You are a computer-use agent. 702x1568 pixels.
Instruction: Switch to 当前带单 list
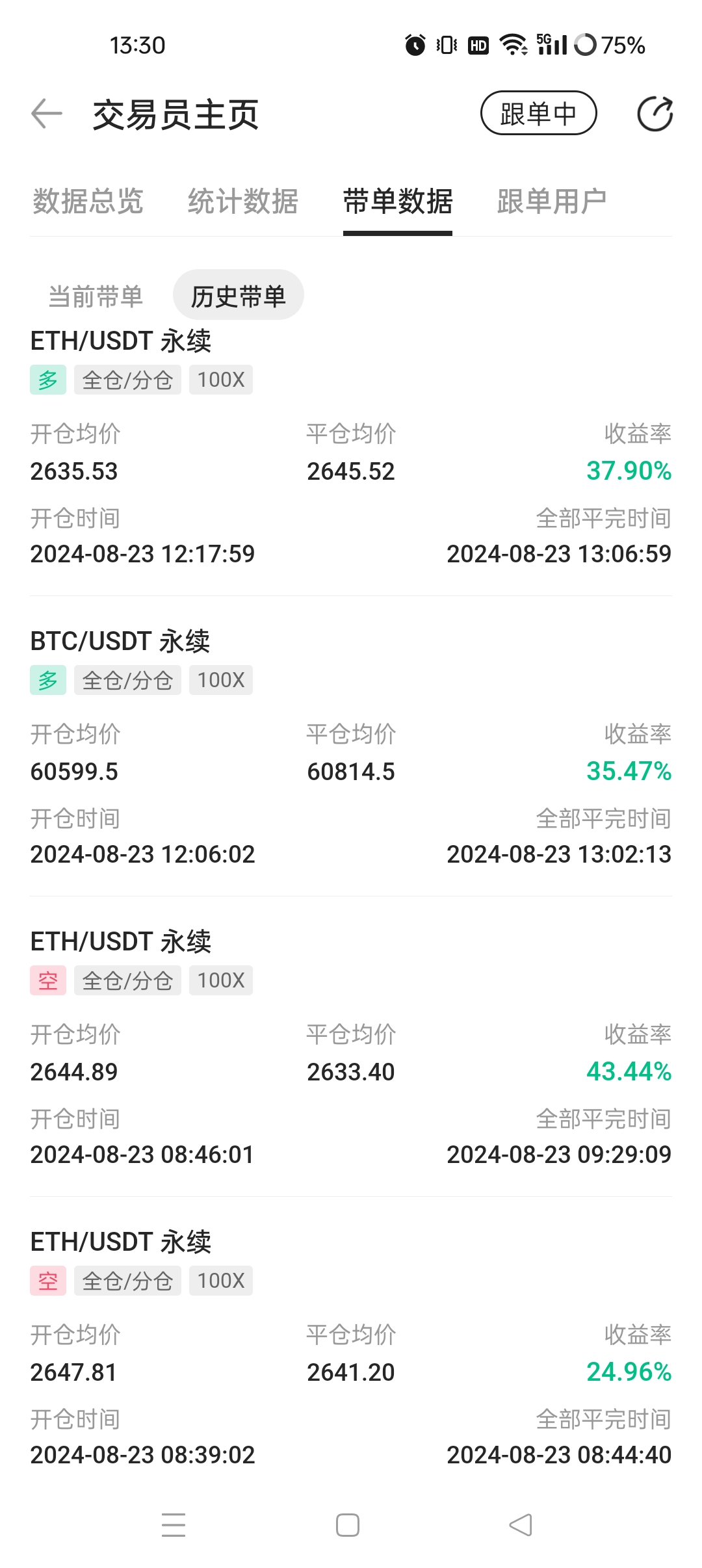click(96, 296)
